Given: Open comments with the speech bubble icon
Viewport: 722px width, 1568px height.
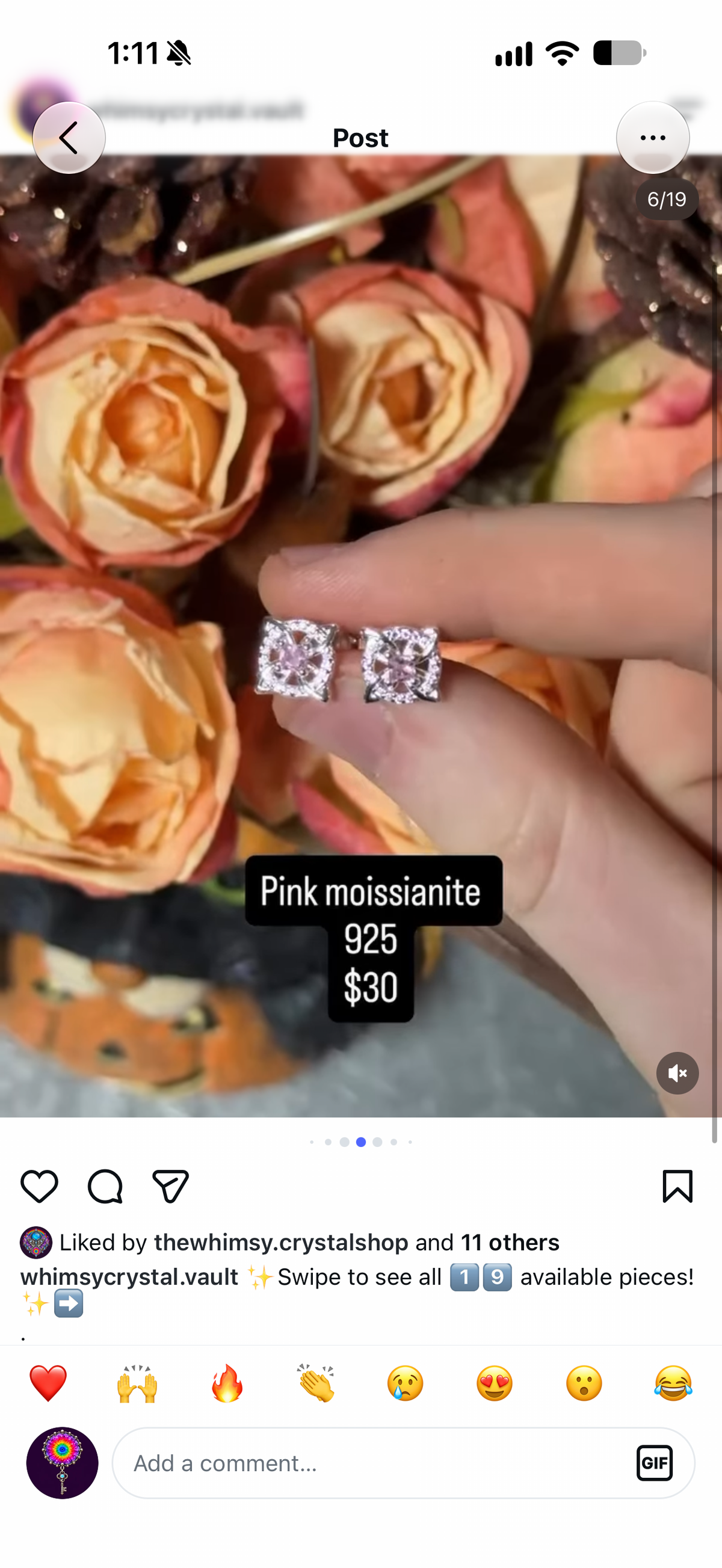Looking at the screenshot, I should [105, 1186].
